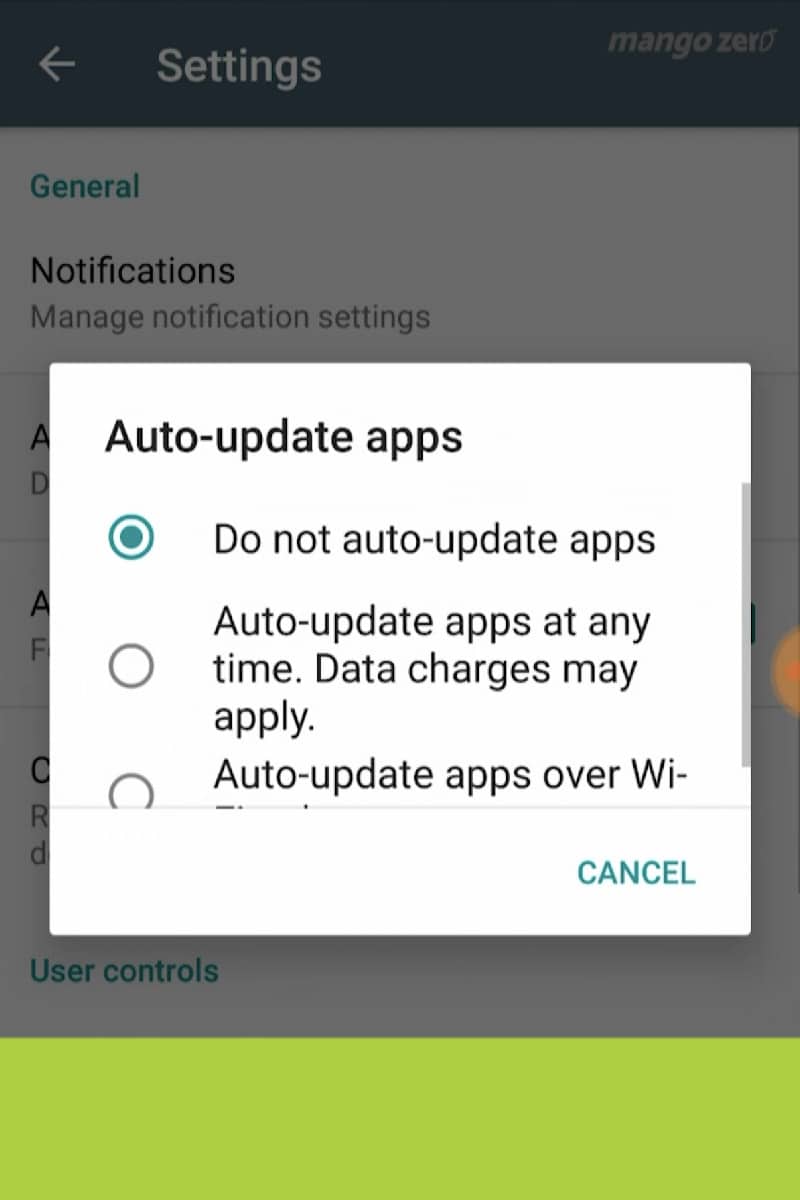This screenshot has width=800, height=1200.
Task: Tap the empty radio circle beside the Wi-Fi option
Action: [x=131, y=793]
